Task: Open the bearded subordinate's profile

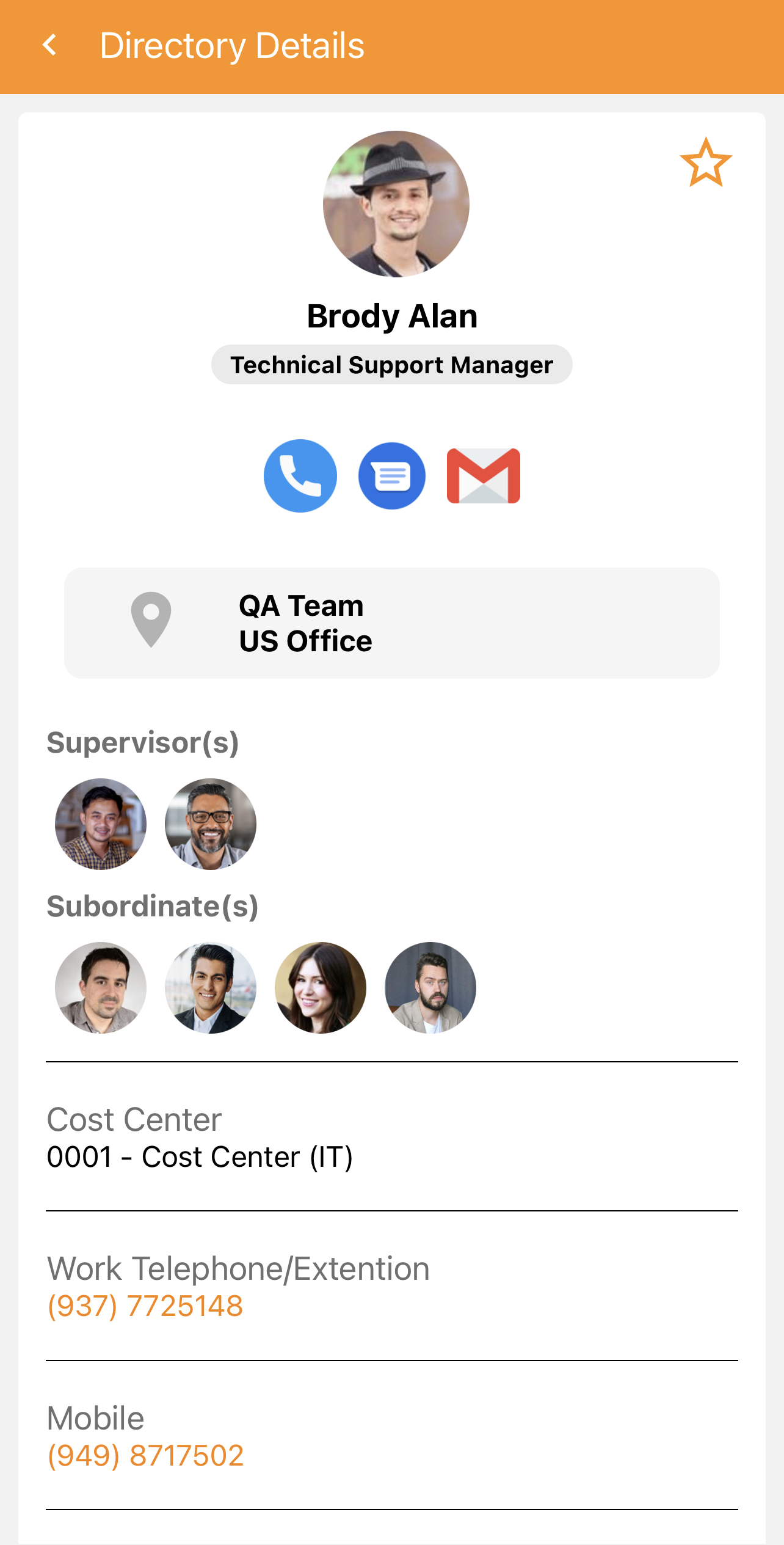Action: click(x=430, y=987)
